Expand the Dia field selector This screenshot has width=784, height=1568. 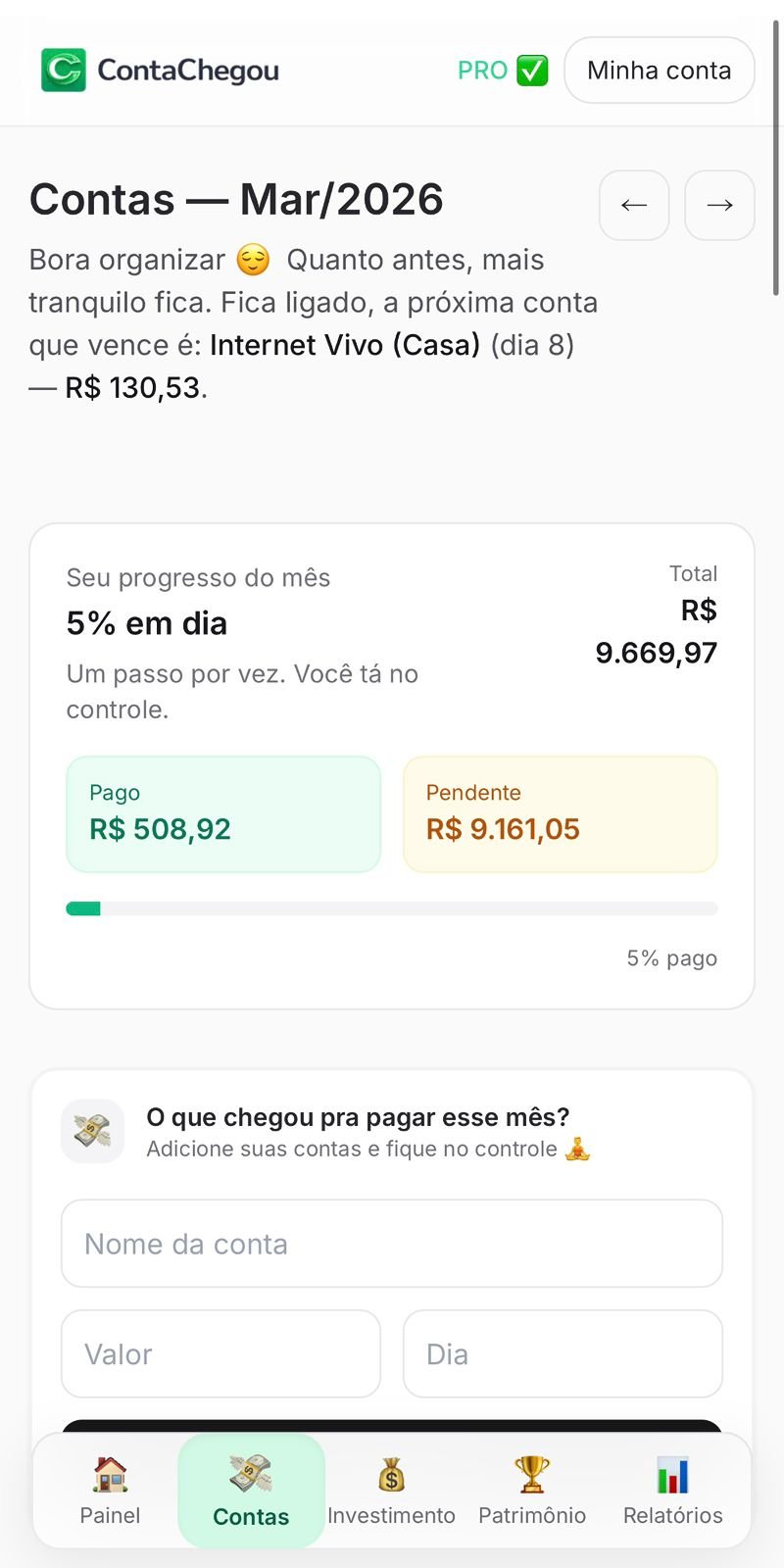pyautogui.click(x=563, y=1353)
